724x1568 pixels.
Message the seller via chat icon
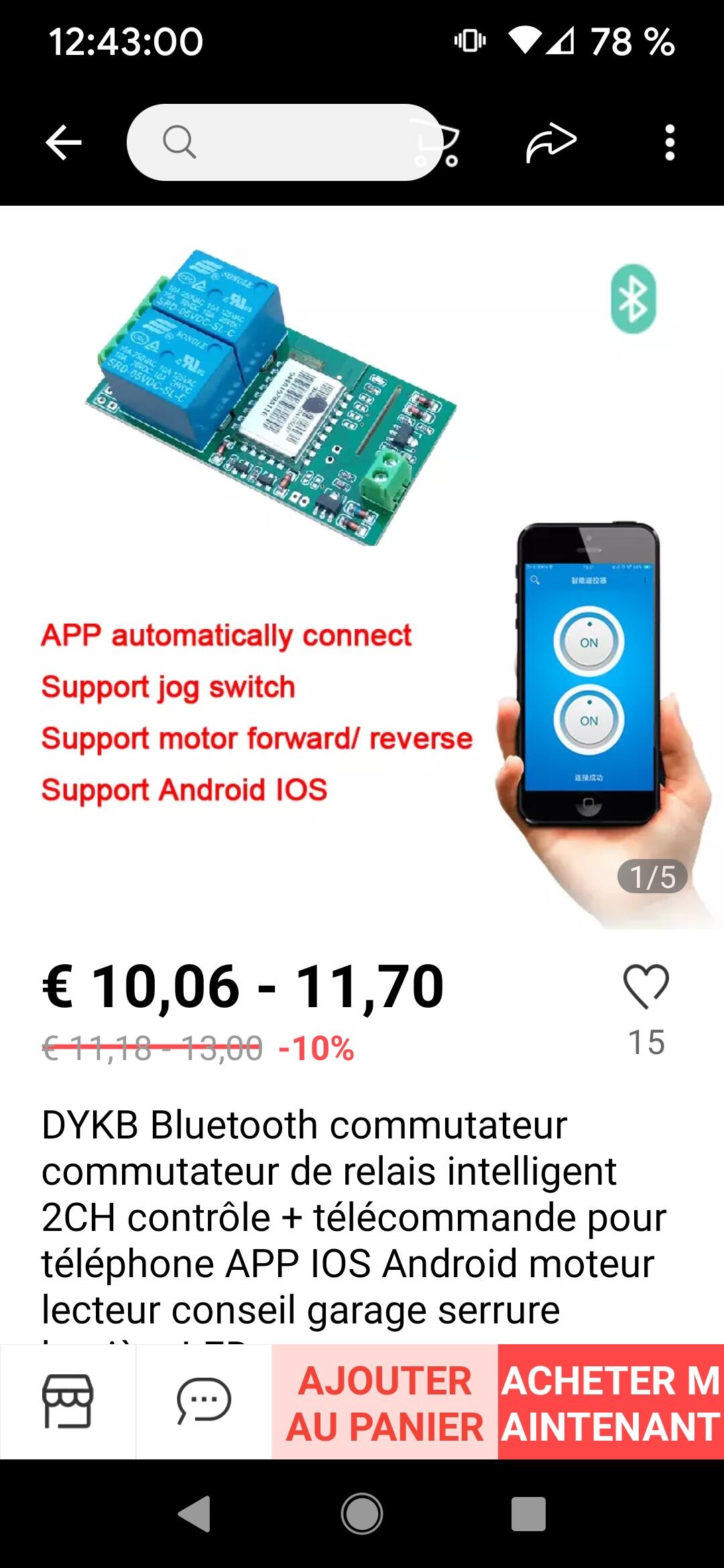204,1400
